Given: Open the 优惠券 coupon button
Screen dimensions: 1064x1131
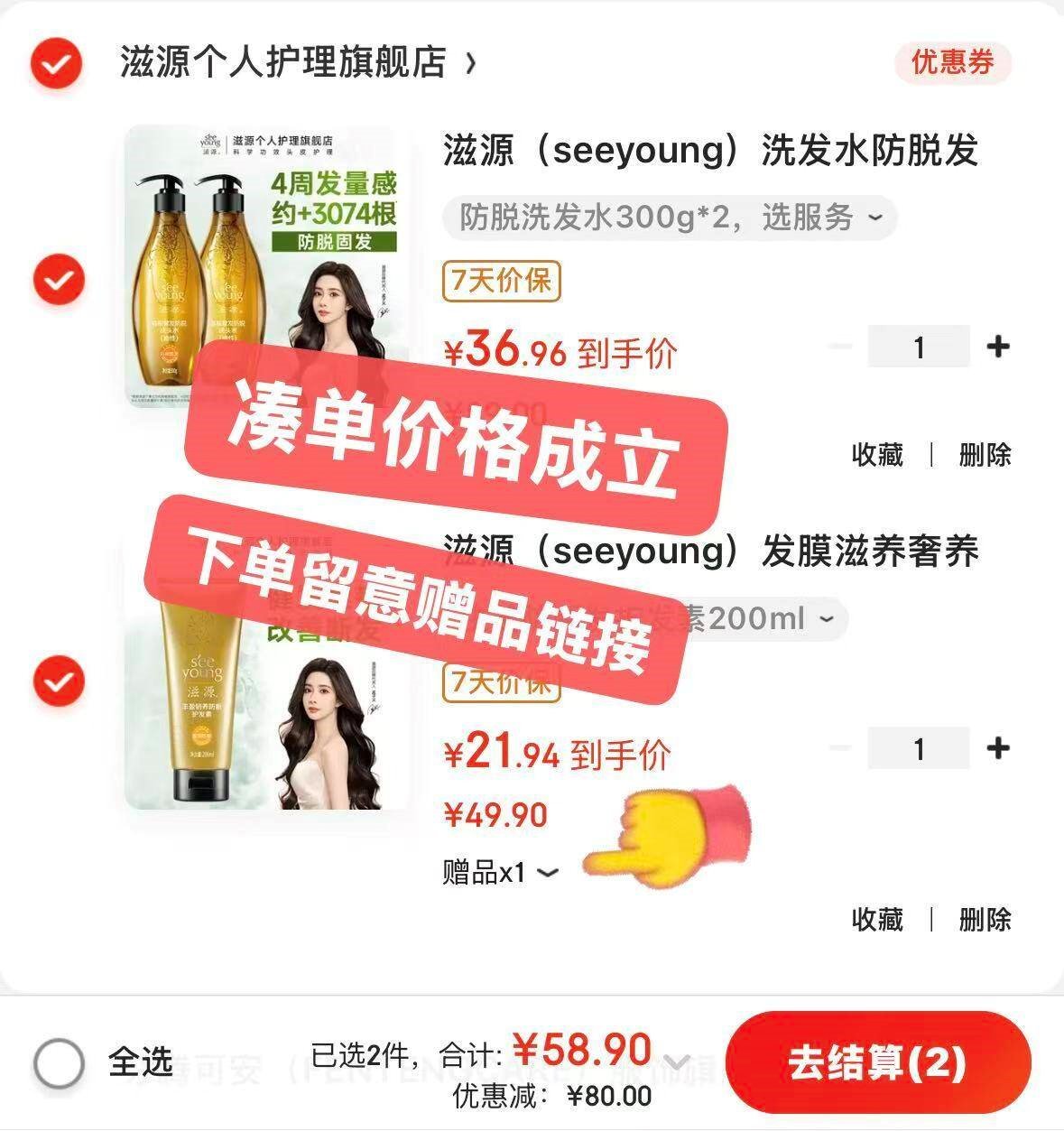Looking at the screenshot, I should [952, 62].
